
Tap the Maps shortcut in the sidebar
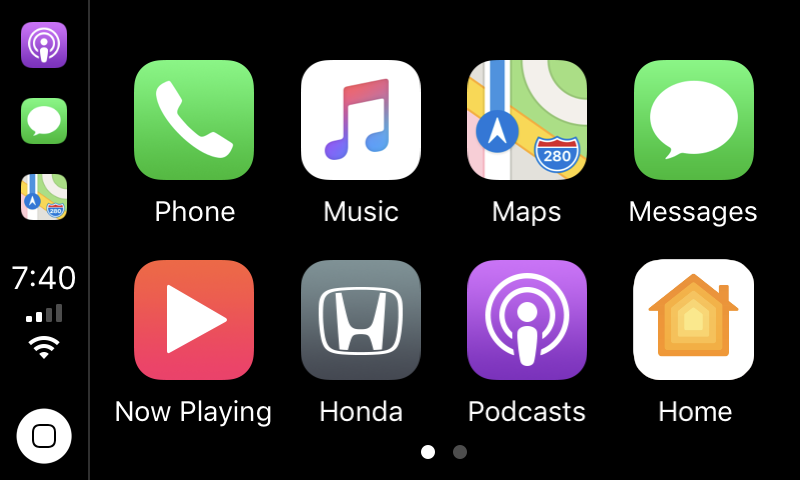tap(44, 196)
